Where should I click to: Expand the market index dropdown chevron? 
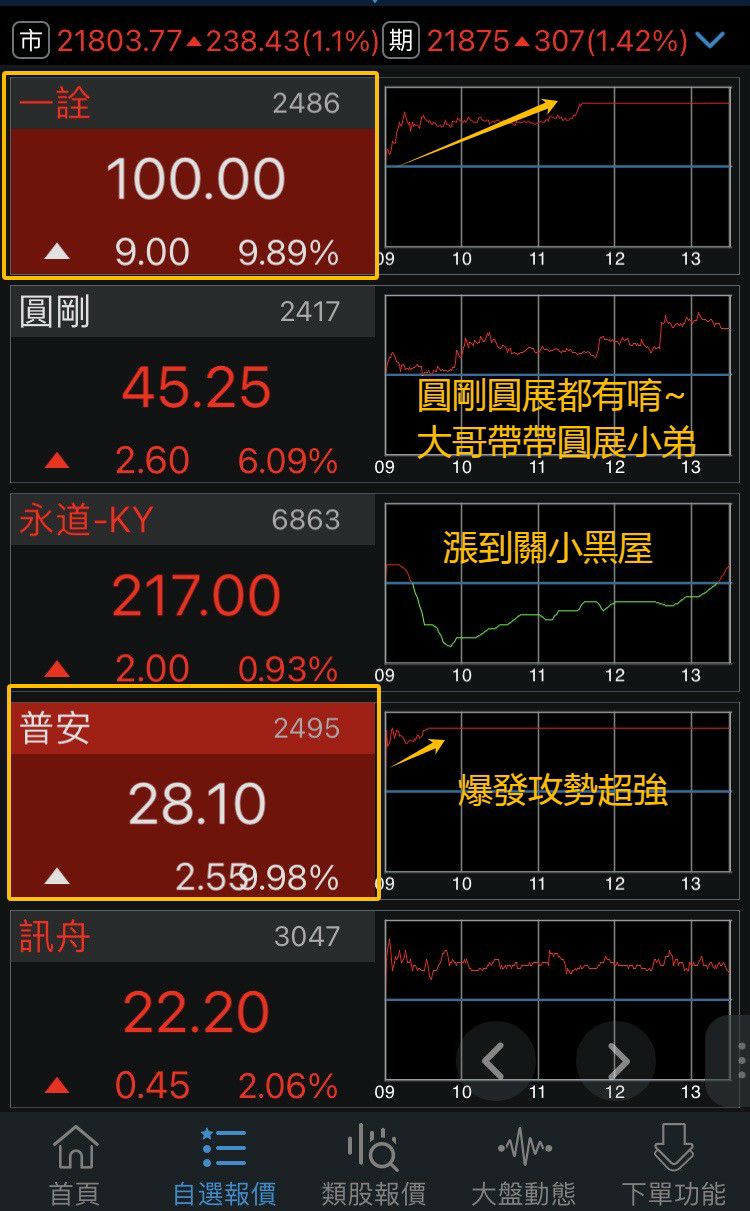pos(710,41)
